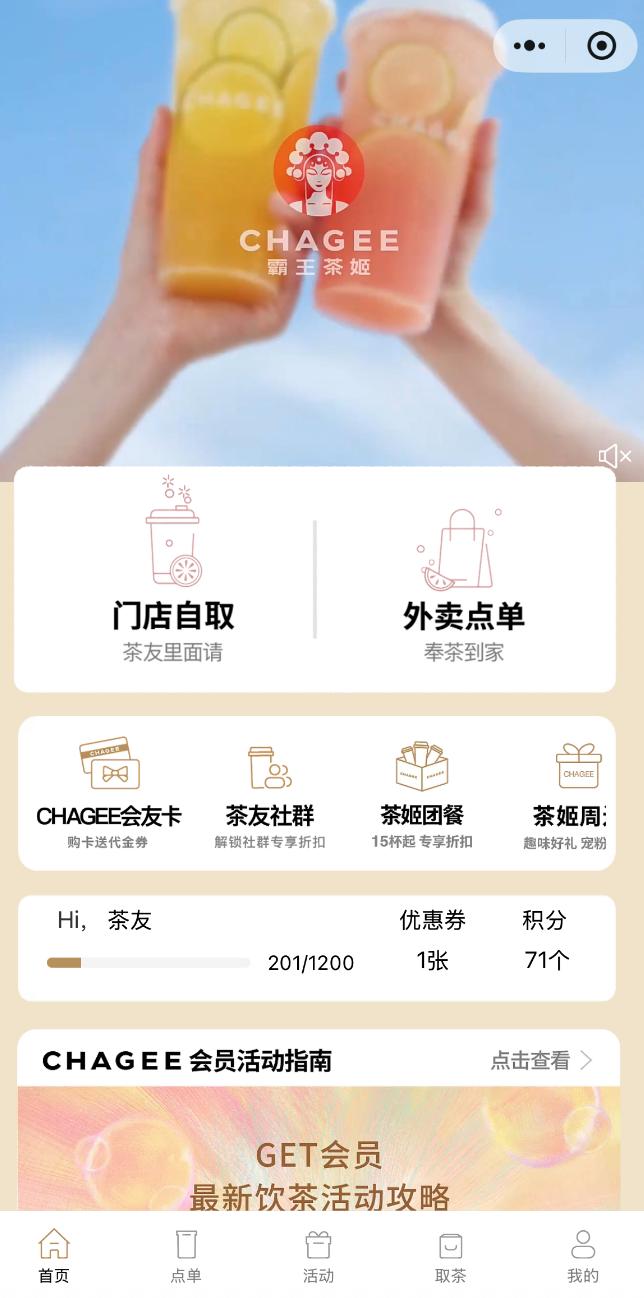The width and height of the screenshot is (644, 1298).
Task: Unmute the banner video sound
Action: point(614,457)
